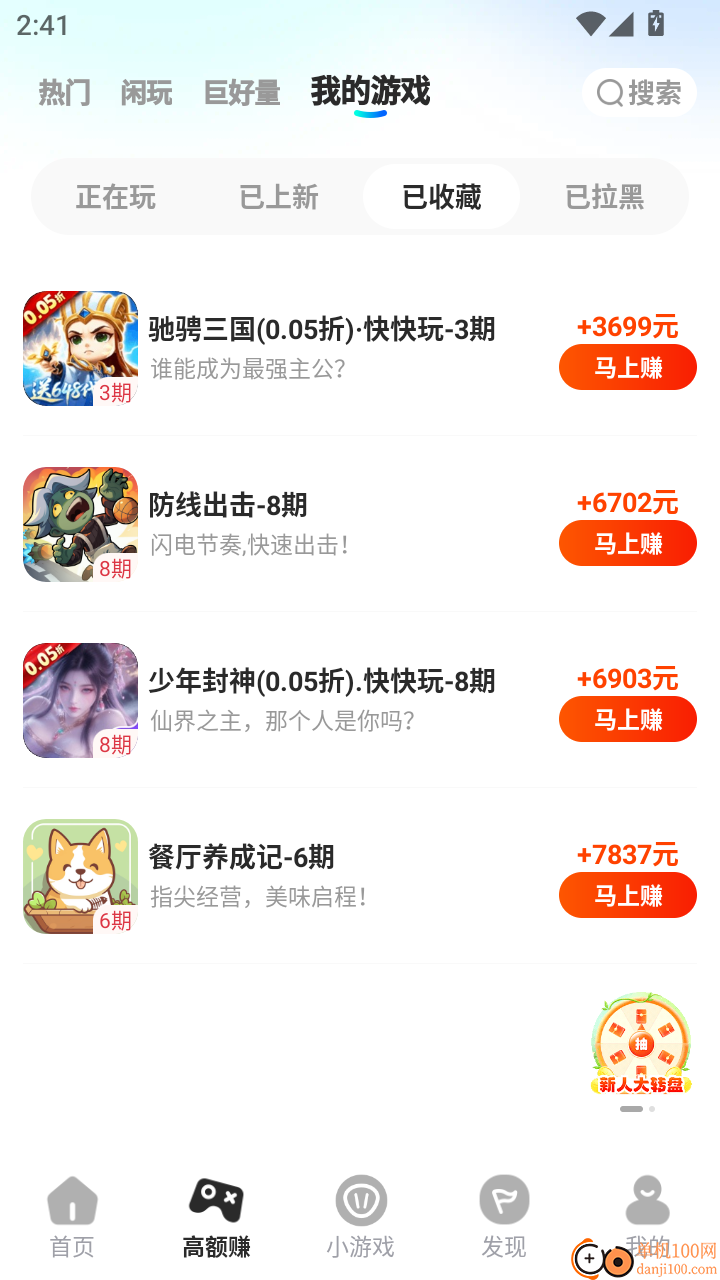Open the 热门 menu item

[x=64, y=92]
